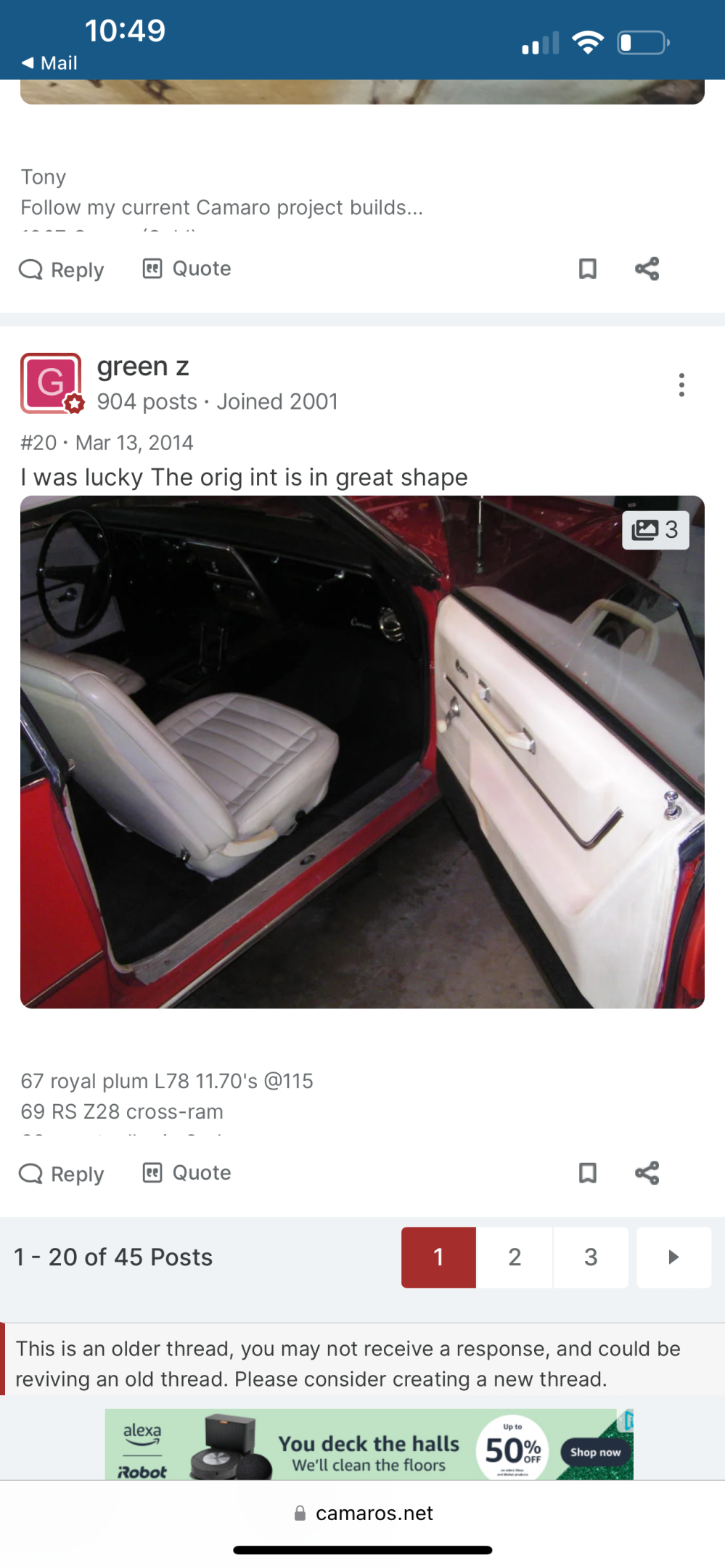Image resolution: width=725 pixels, height=1568 pixels.
Task: Open the iRobot Shop now ad
Action: coord(595,1452)
